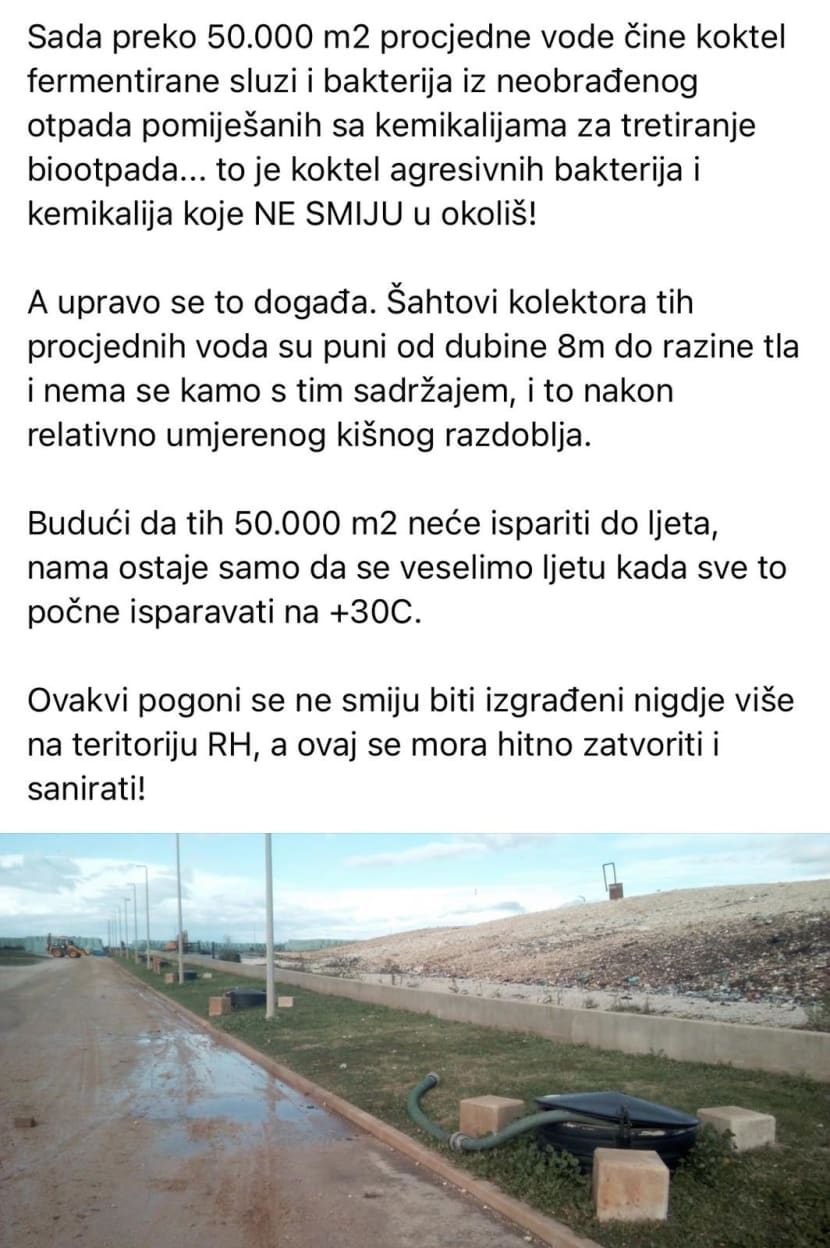Open the landfill photo in the post
Viewport: 830px width, 1248px height.
click(415, 1040)
